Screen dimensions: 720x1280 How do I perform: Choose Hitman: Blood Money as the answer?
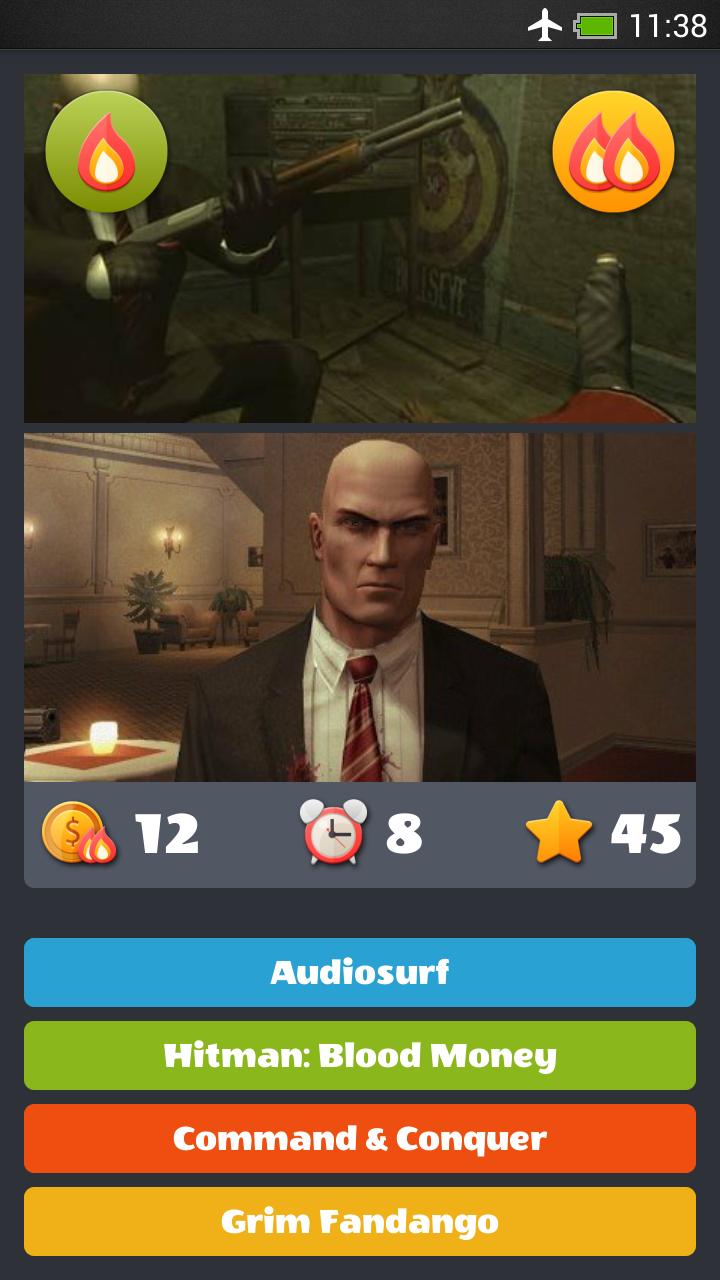[360, 1055]
